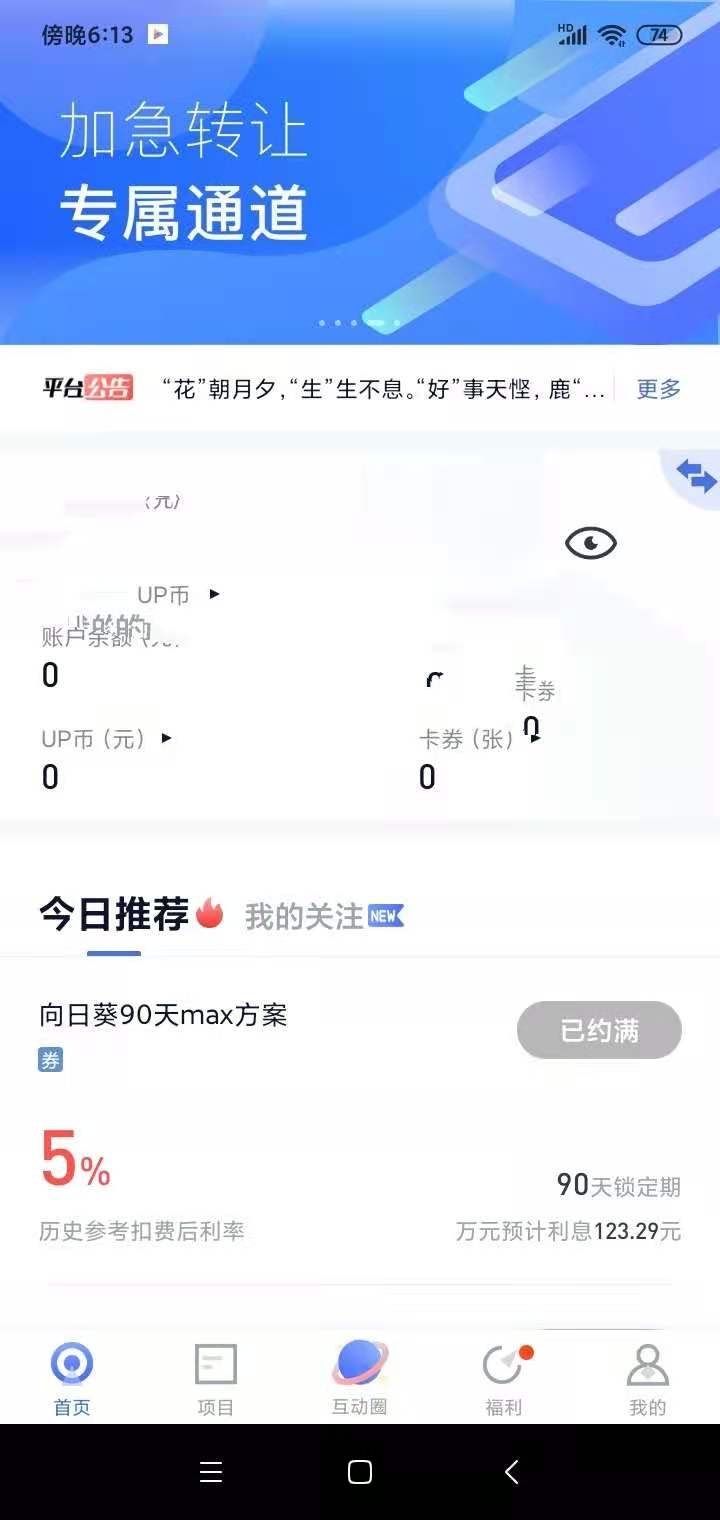Tap the 福利 benefits icon with red dot
Viewport: 720px width, 1520px height.
tap(503, 1363)
